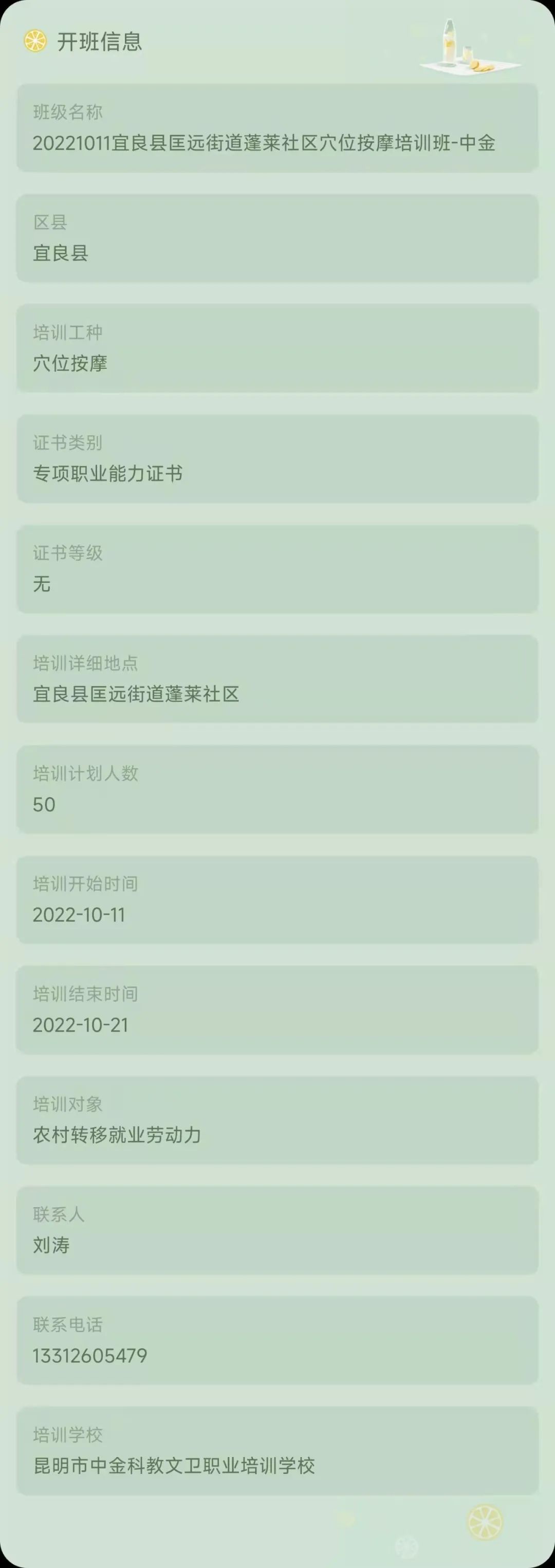The width and height of the screenshot is (555, 1568).
Task: Click the lemonade drink illustration at top right
Action: (x=467, y=46)
